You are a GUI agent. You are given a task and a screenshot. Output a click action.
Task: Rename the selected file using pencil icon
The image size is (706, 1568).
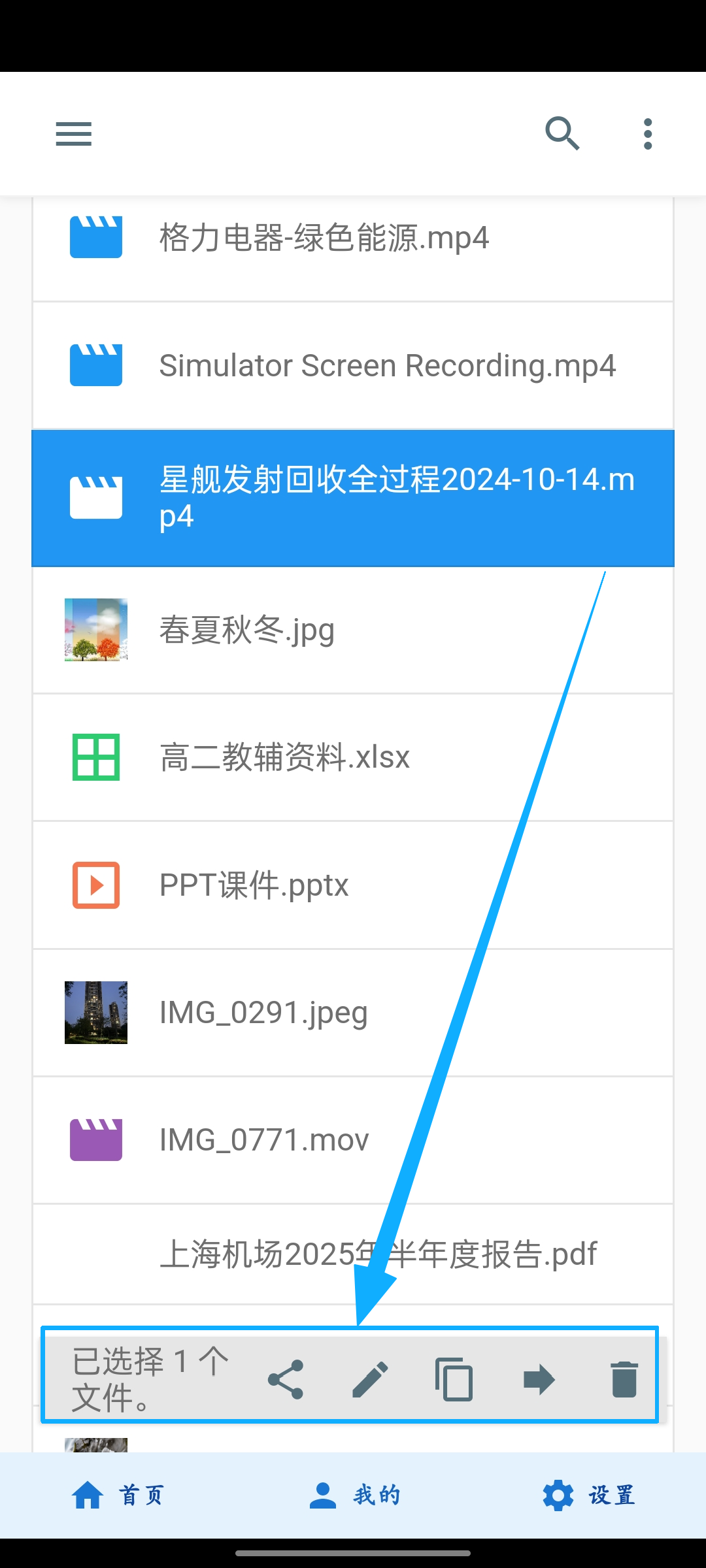pos(370,1380)
